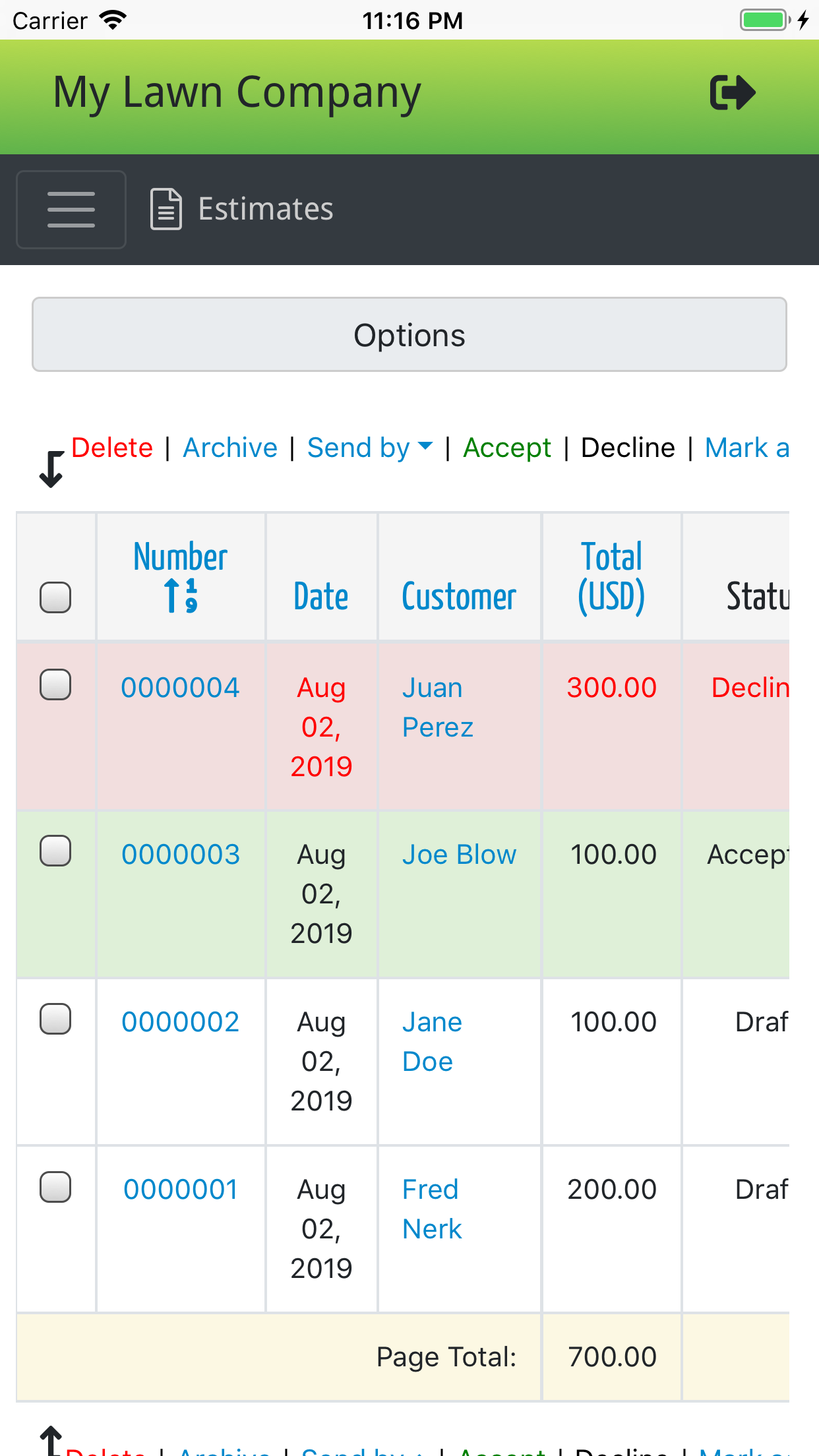This screenshot has width=819, height=1456.
Task: Check the box for estimate 0000002
Action: [55, 1019]
